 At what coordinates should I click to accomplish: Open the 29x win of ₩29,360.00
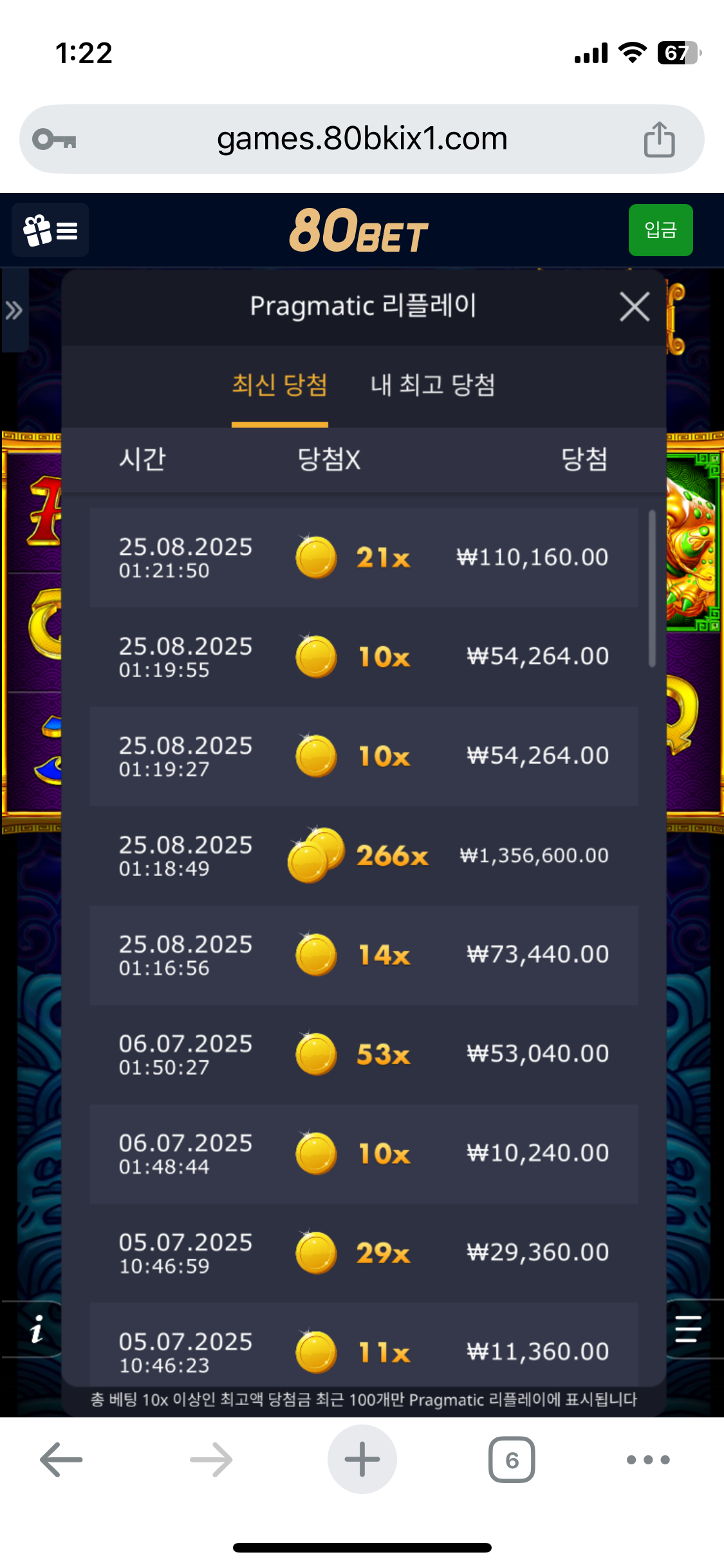click(x=364, y=1253)
